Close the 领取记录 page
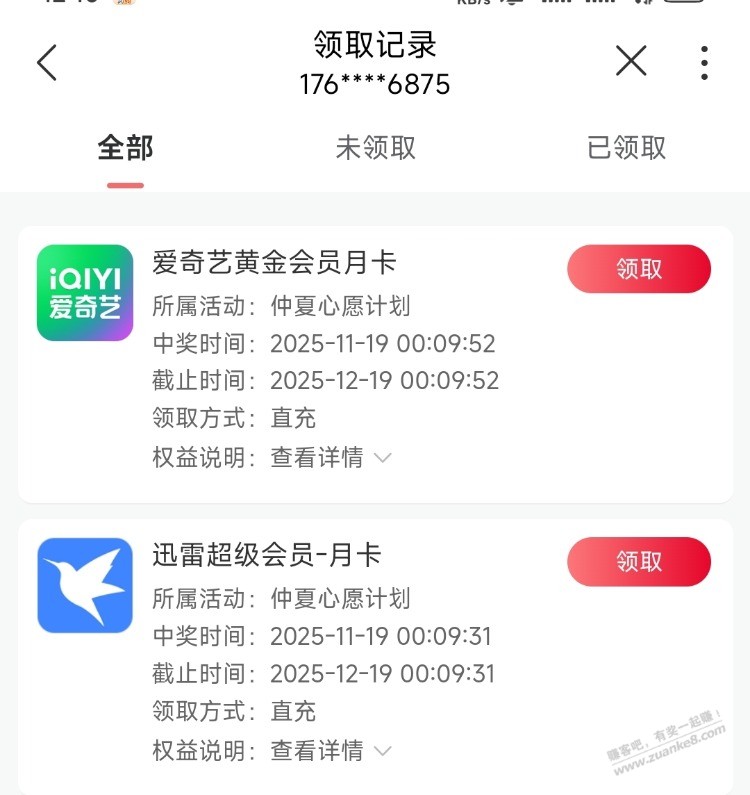Viewport: 750px width, 795px height. click(631, 63)
